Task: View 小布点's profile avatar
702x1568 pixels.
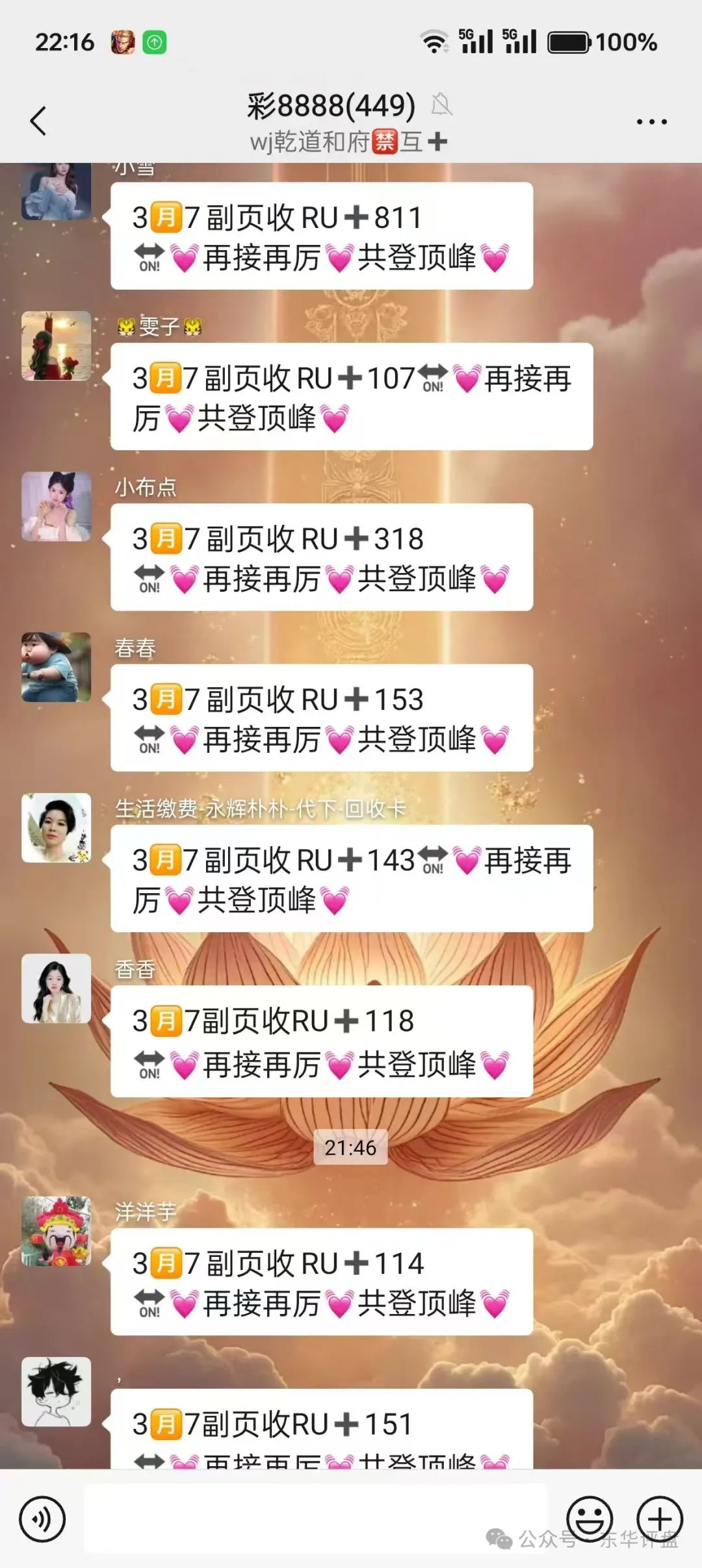Action: [57, 506]
